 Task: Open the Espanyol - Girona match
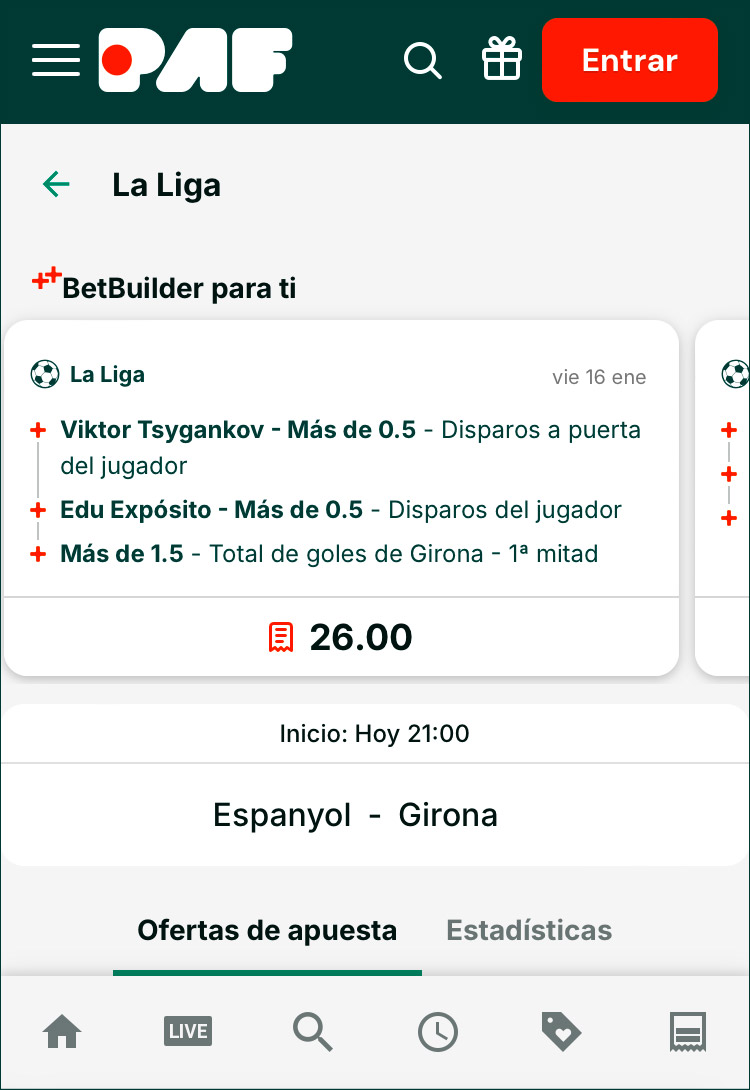click(355, 815)
